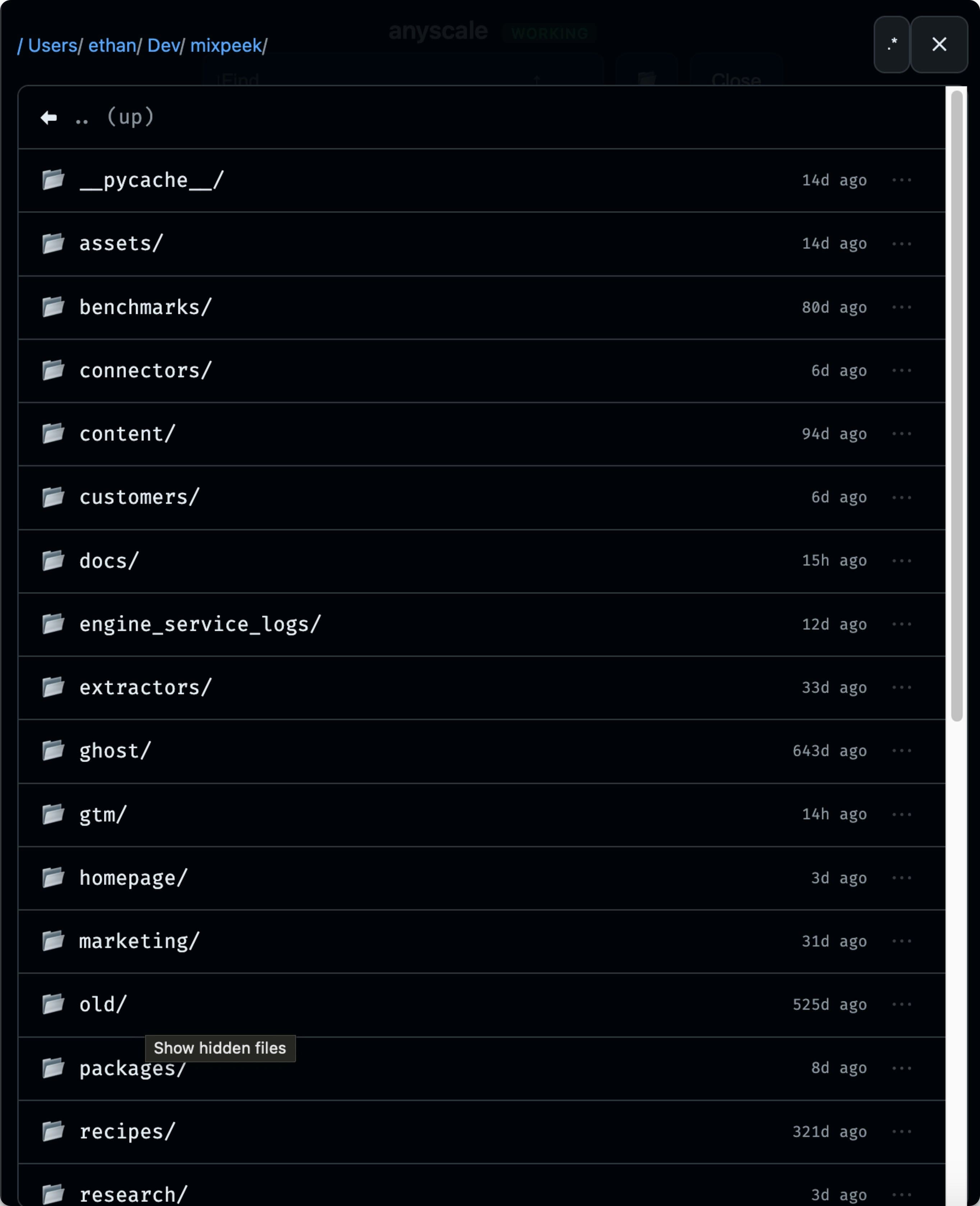The height and width of the screenshot is (1206, 980).
Task: Open the ellipsis options for content folder
Action: [x=902, y=434]
